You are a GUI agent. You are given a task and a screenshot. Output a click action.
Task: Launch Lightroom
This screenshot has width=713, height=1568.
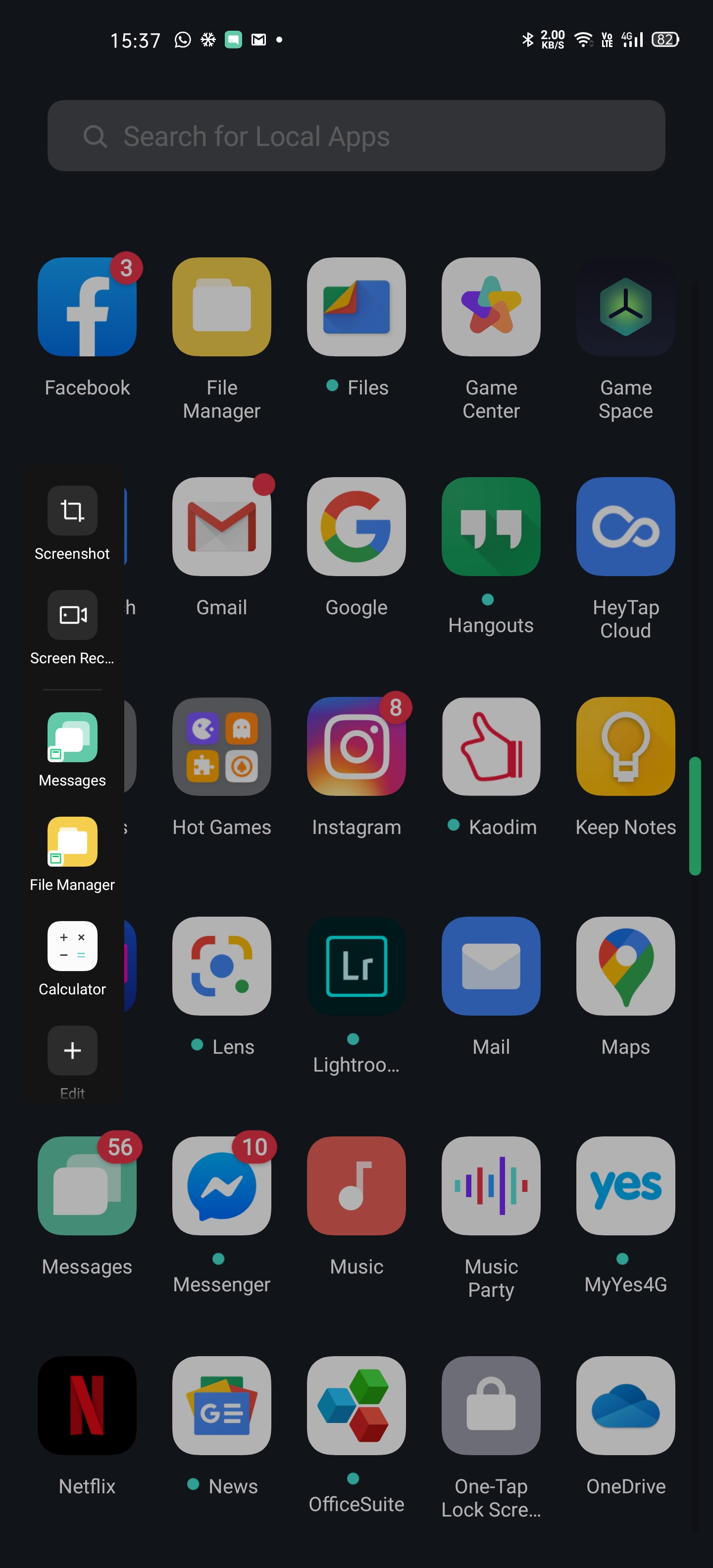[356, 966]
